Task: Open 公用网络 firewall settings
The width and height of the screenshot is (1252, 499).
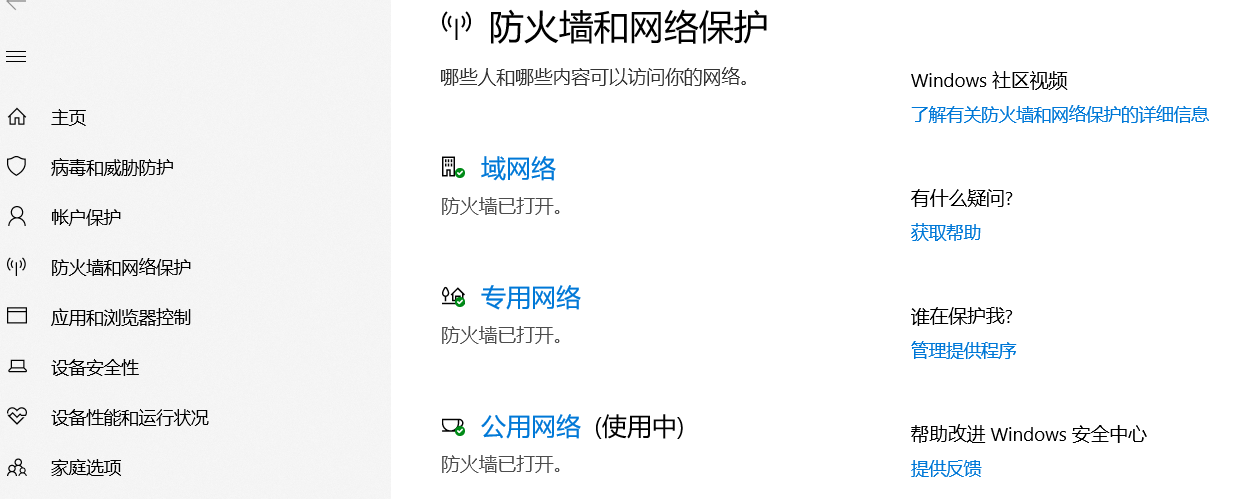Action: click(530, 427)
